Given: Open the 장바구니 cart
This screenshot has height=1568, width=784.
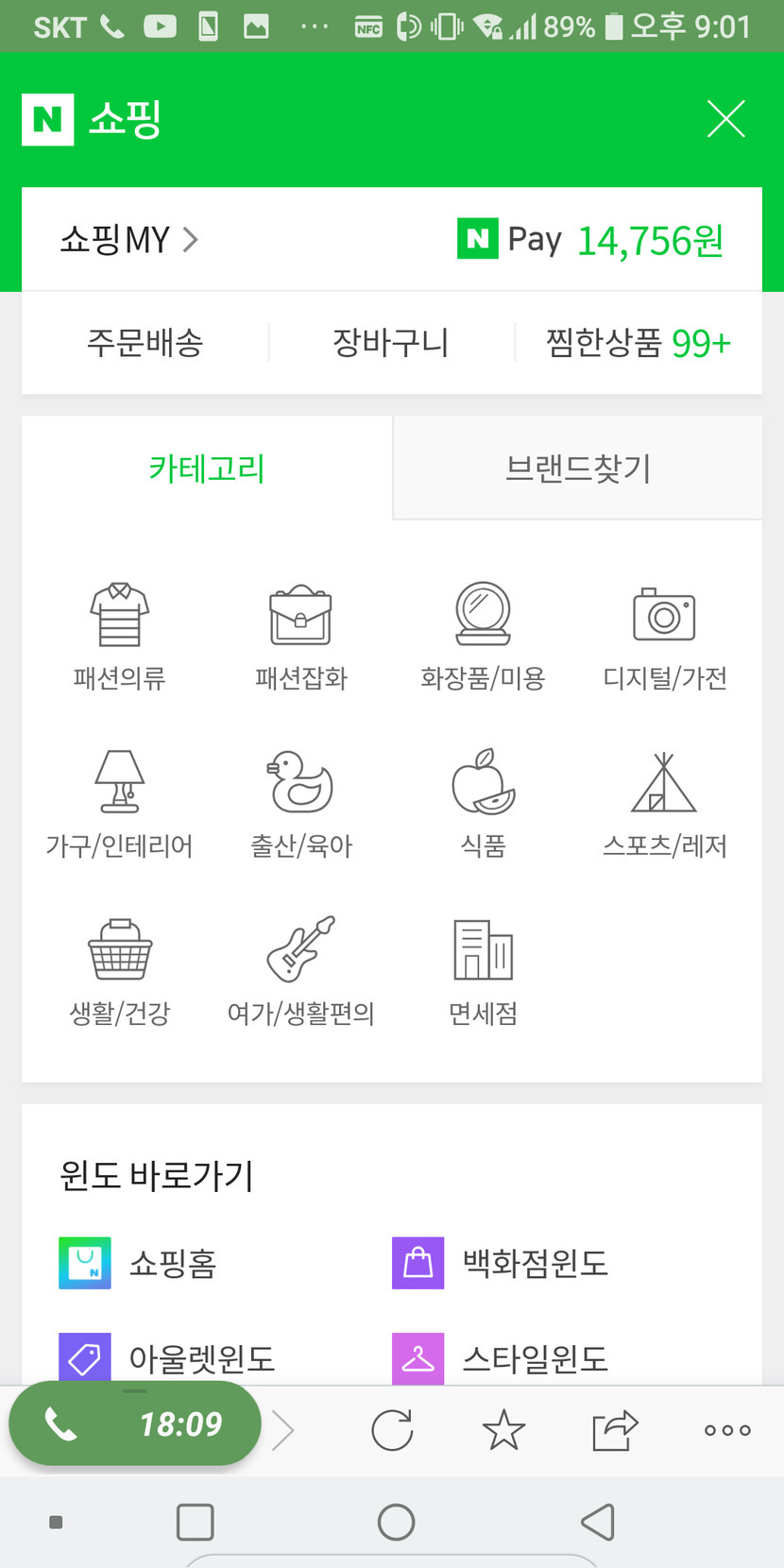Looking at the screenshot, I should (390, 343).
